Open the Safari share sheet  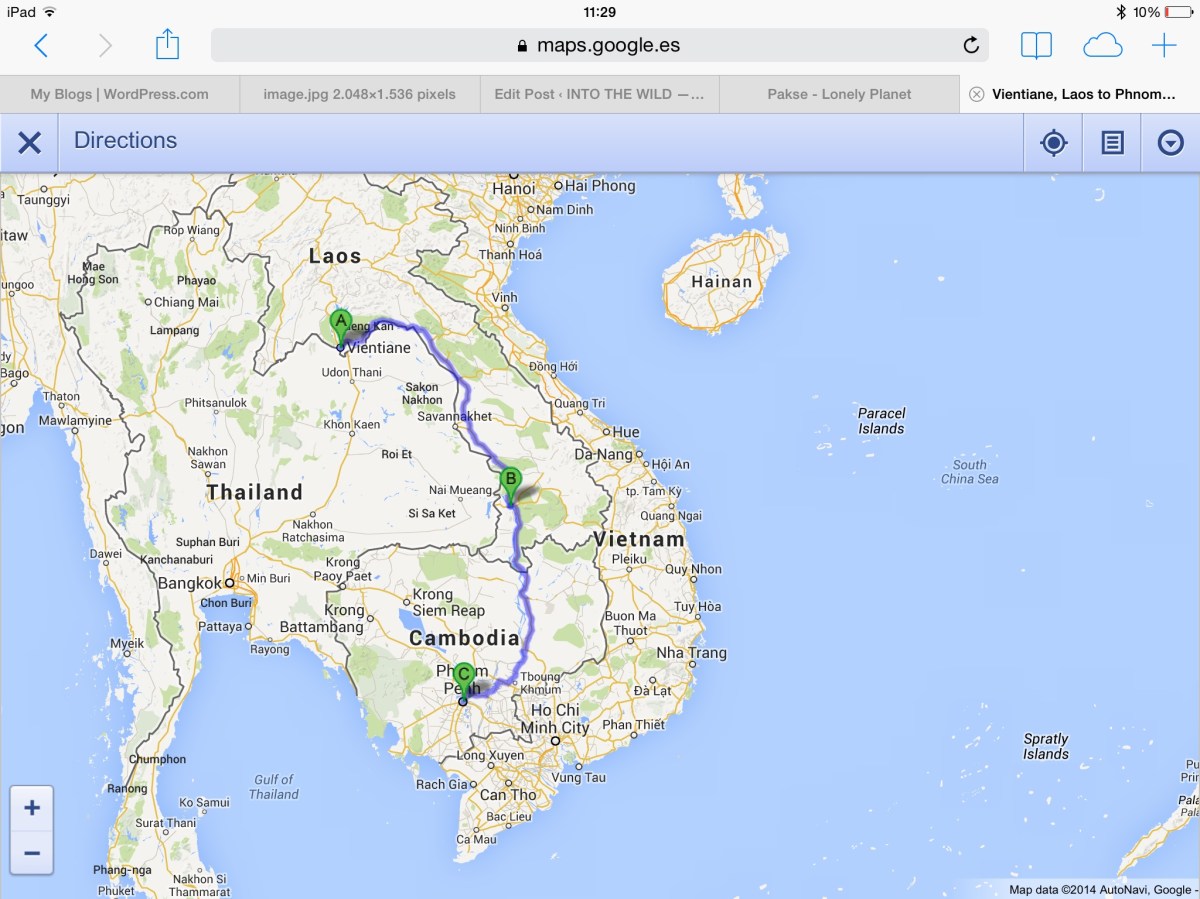coord(167,45)
